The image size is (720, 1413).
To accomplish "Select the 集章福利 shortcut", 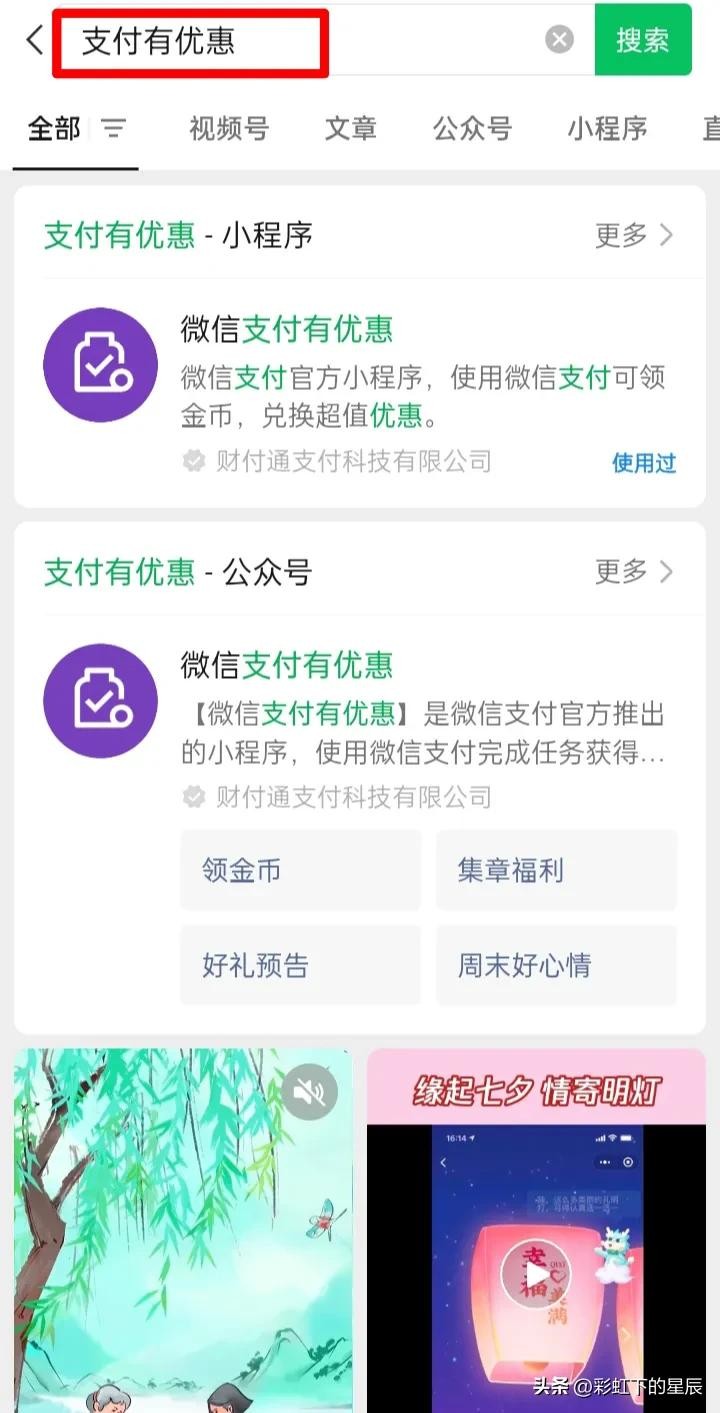I will coord(556,870).
